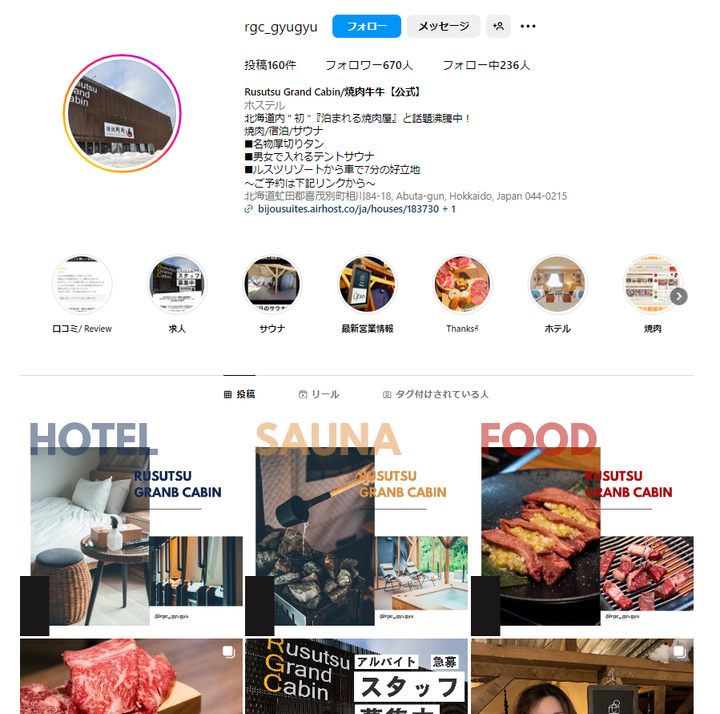View the サウナ story highlight

click(272, 284)
